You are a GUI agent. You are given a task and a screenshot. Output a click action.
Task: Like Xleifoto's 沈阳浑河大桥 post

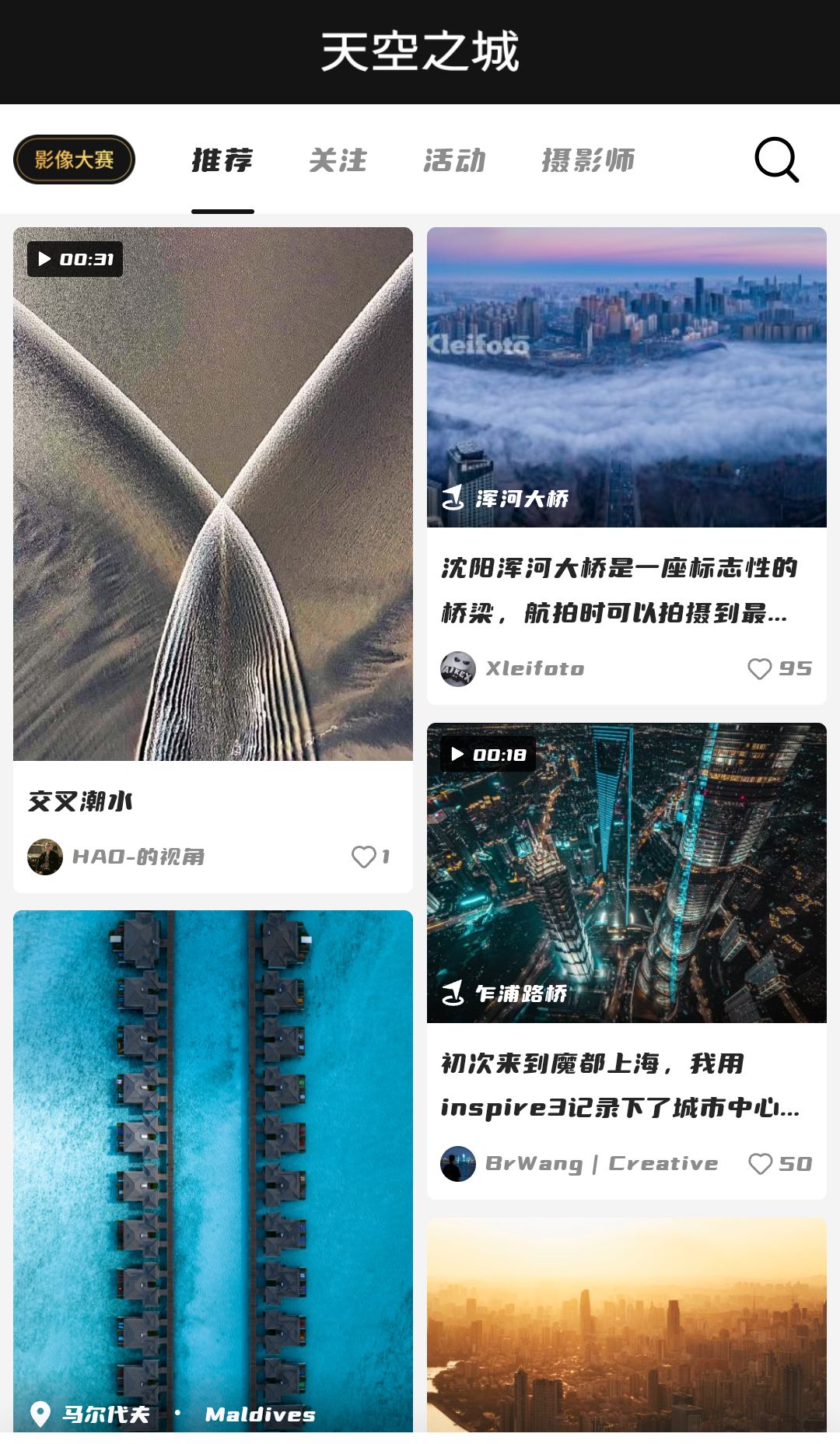(760, 668)
